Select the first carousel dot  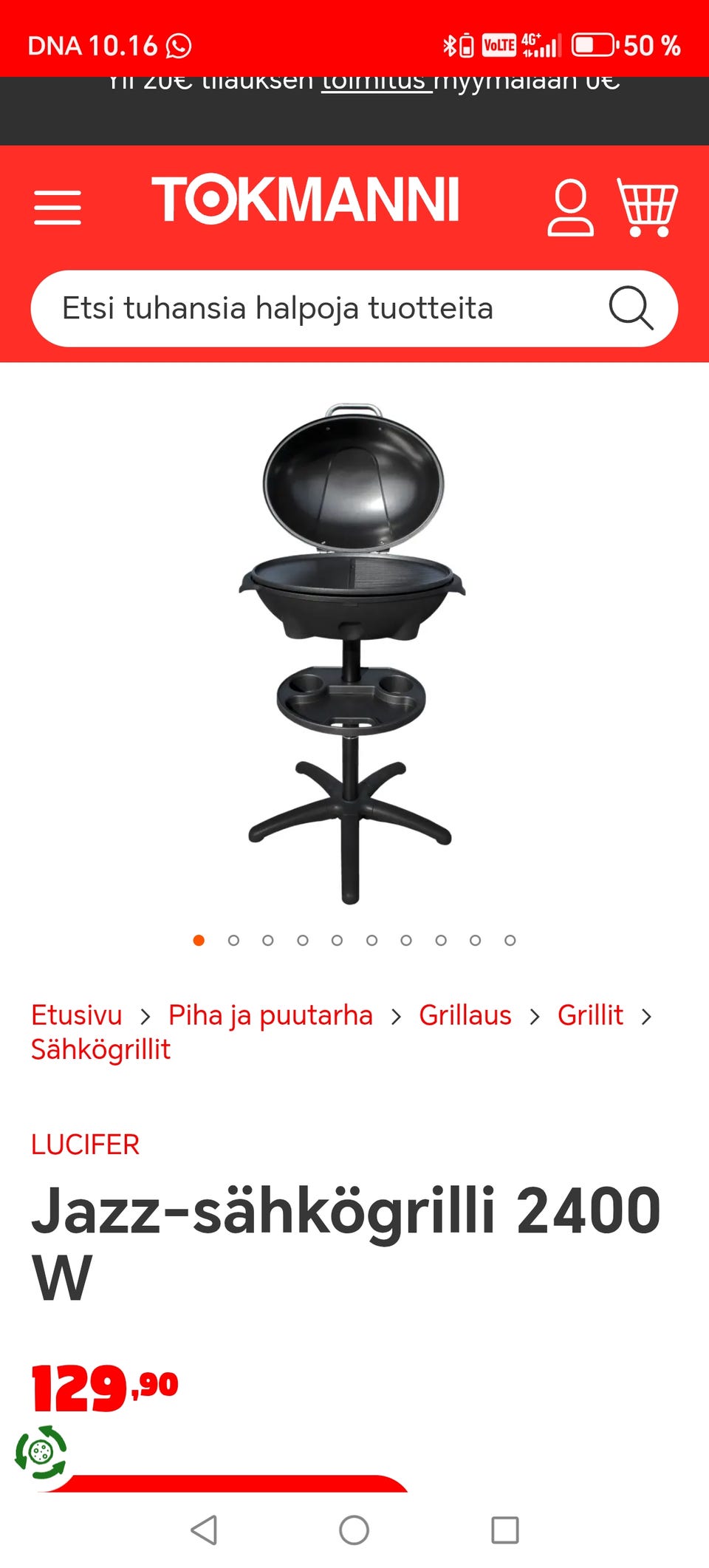(199, 940)
